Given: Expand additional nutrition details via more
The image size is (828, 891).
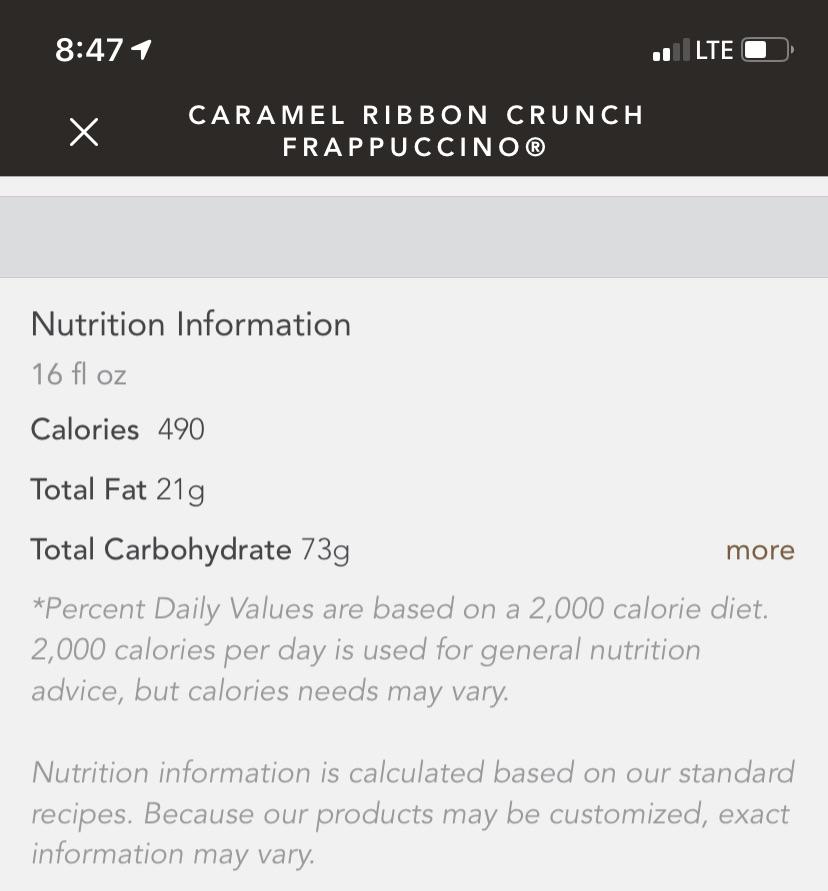Looking at the screenshot, I should coord(759,550).
